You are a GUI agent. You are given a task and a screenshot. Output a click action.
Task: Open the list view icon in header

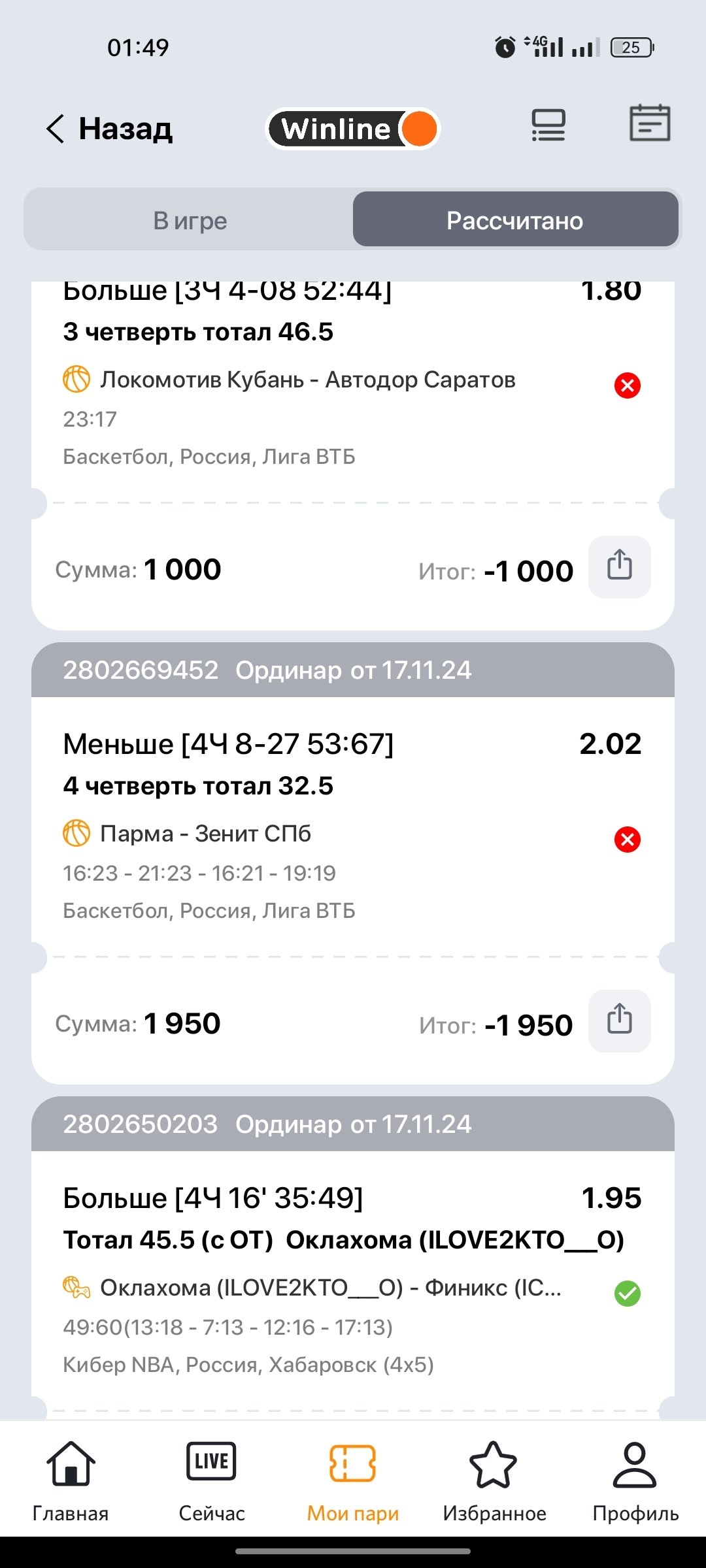[548, 125]
